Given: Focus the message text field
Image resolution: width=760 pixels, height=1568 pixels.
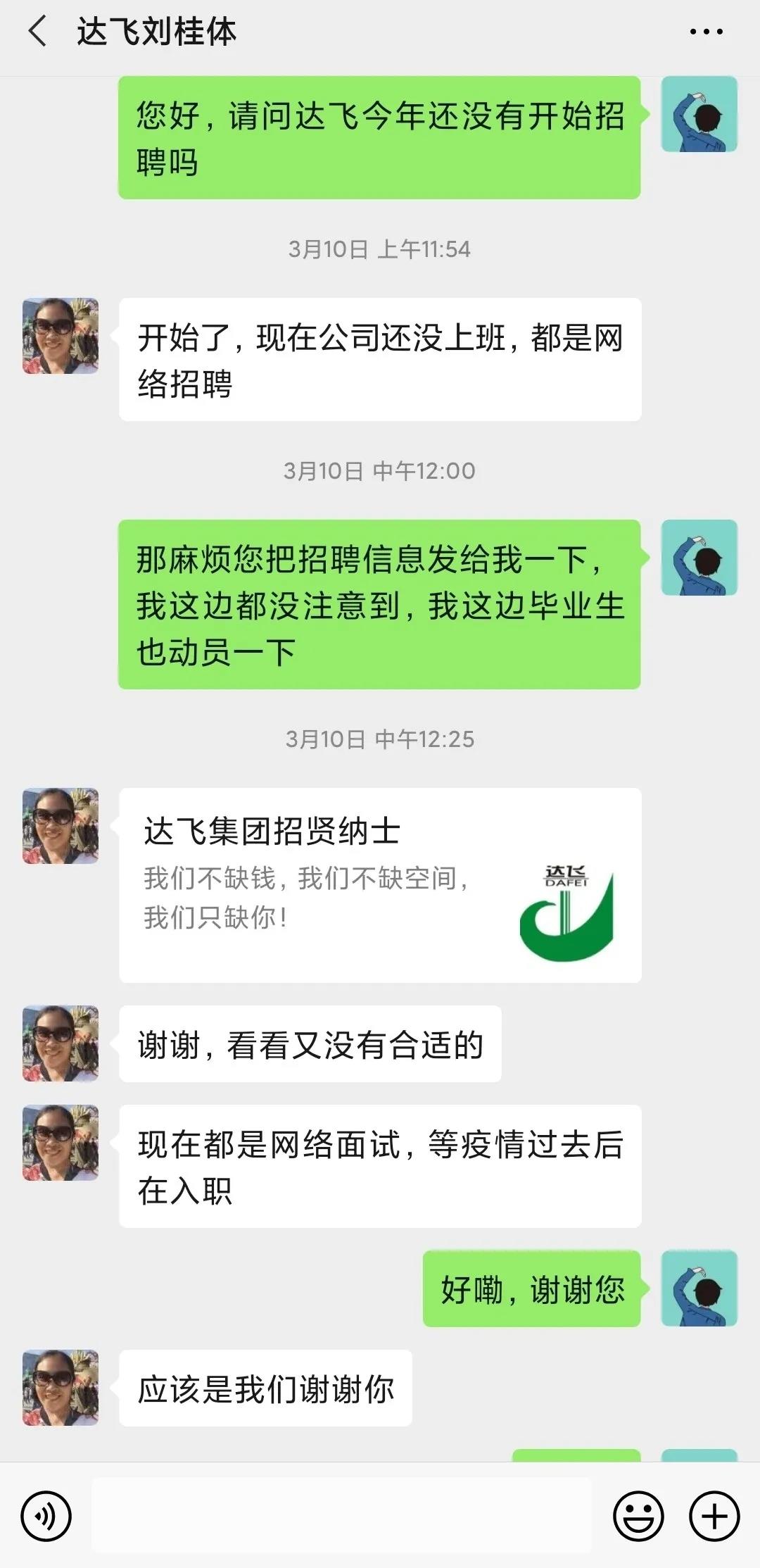Looking at the screenshot, I should click(x=342, y=1515).
